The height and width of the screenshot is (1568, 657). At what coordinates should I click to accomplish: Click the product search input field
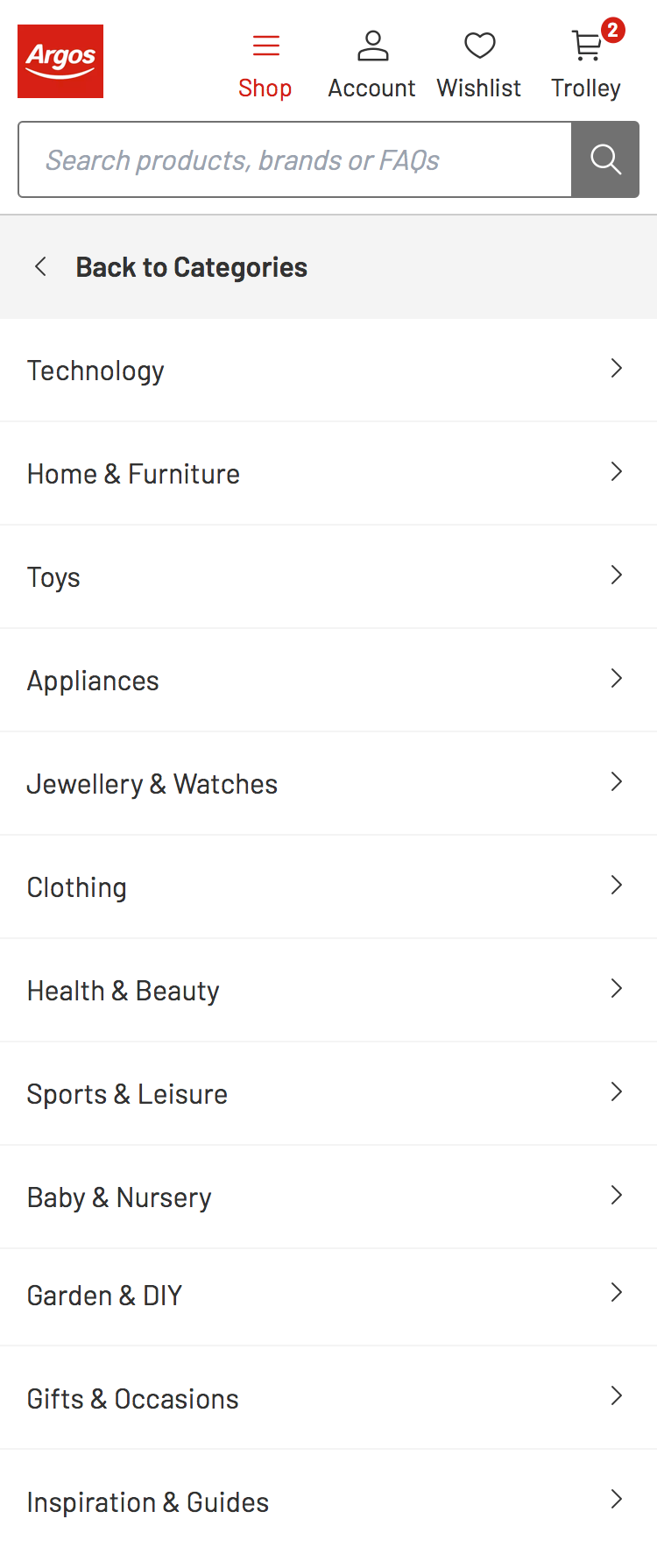tap(293, 159)
